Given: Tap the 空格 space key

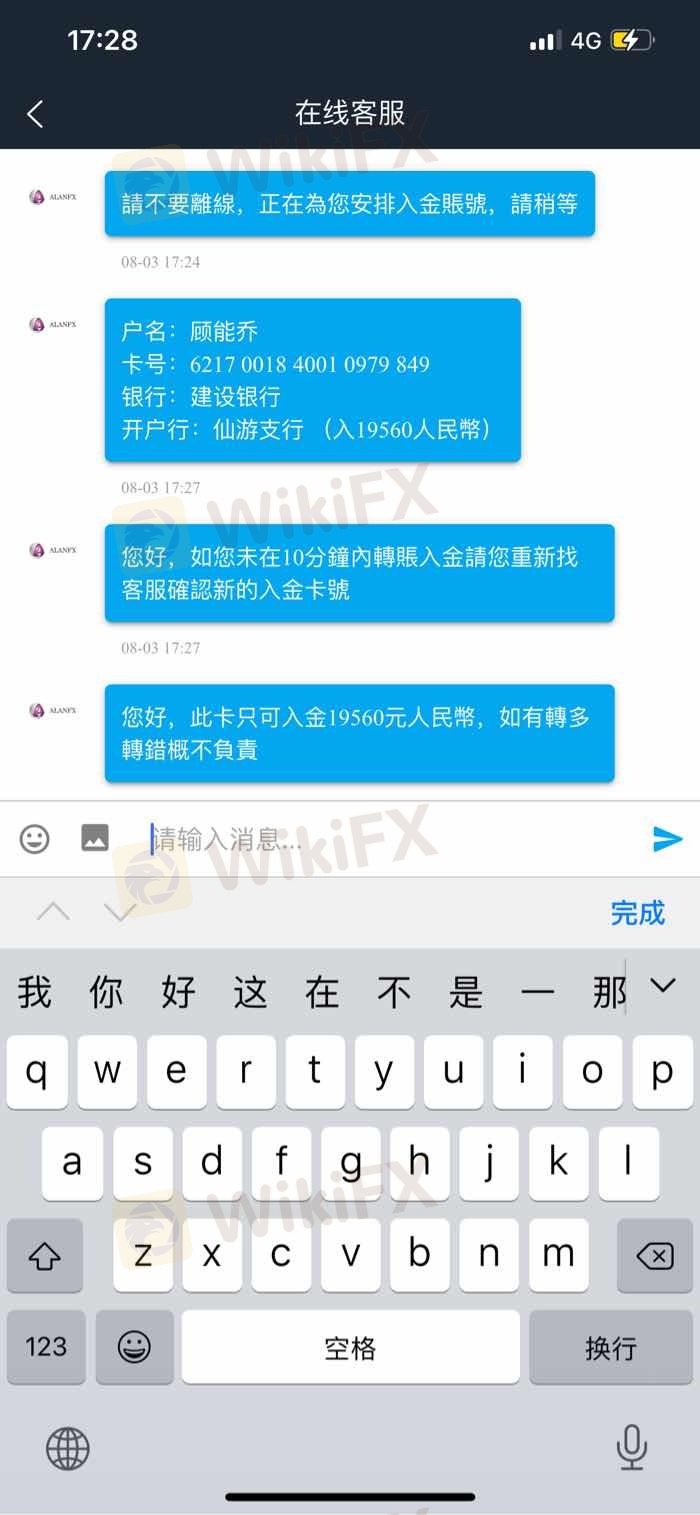Looking at the screenshot, I should point(350,1347).
